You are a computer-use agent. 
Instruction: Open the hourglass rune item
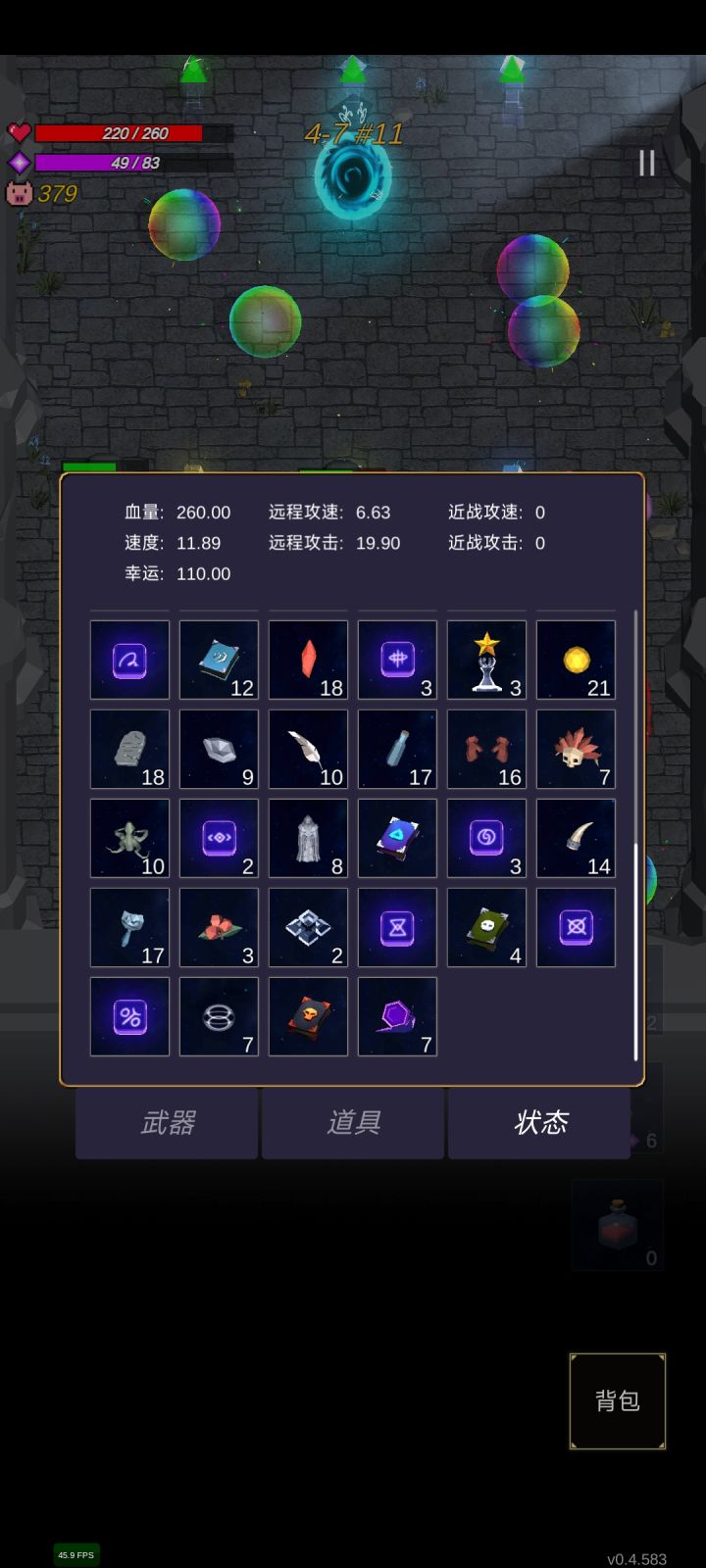[397, 927]
